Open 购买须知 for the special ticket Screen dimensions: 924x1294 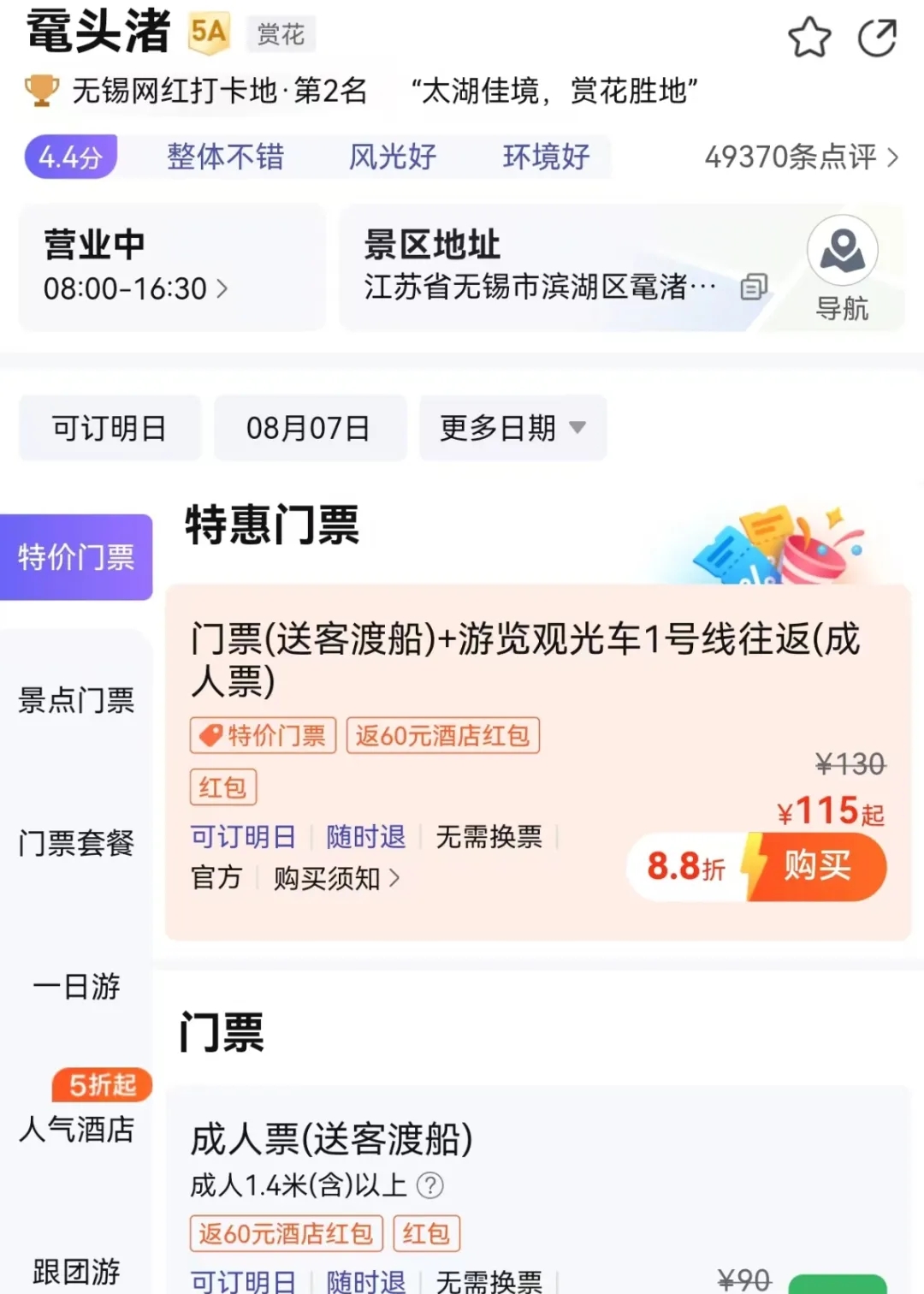tap(335, 878)
